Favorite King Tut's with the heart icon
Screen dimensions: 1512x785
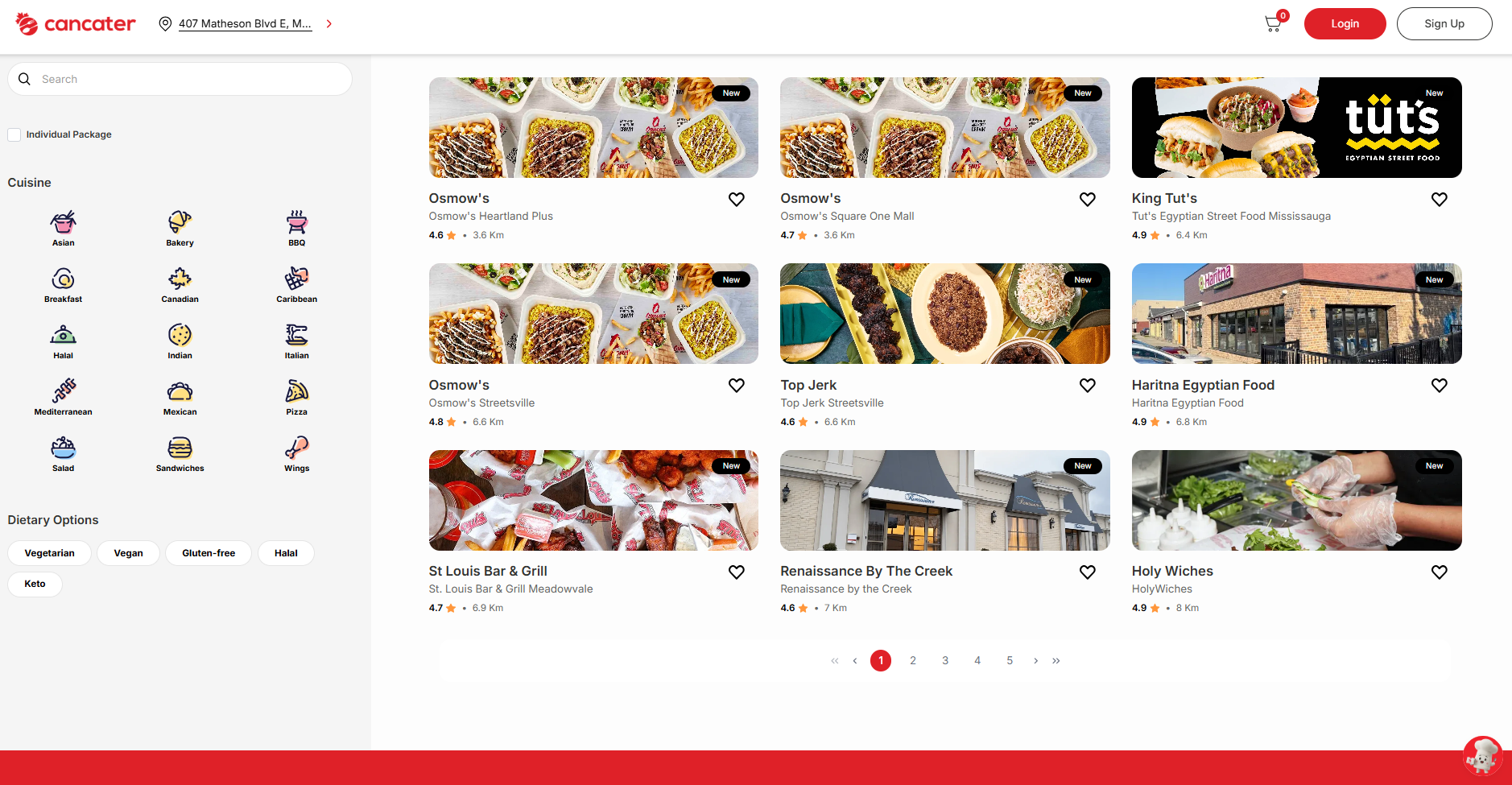pos(1439,199)
